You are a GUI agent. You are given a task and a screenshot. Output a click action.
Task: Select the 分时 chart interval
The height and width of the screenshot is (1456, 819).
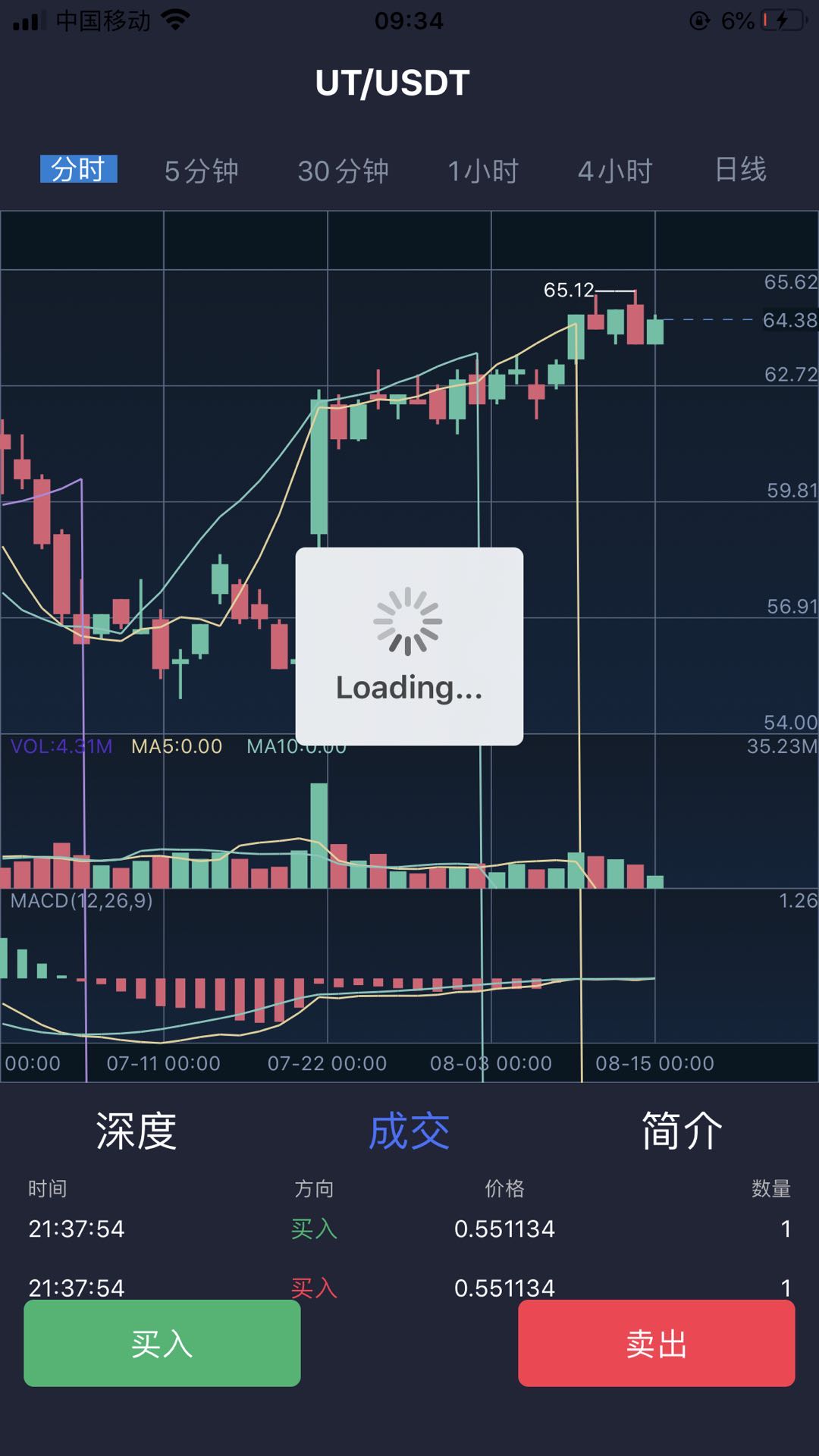[79, 168]
